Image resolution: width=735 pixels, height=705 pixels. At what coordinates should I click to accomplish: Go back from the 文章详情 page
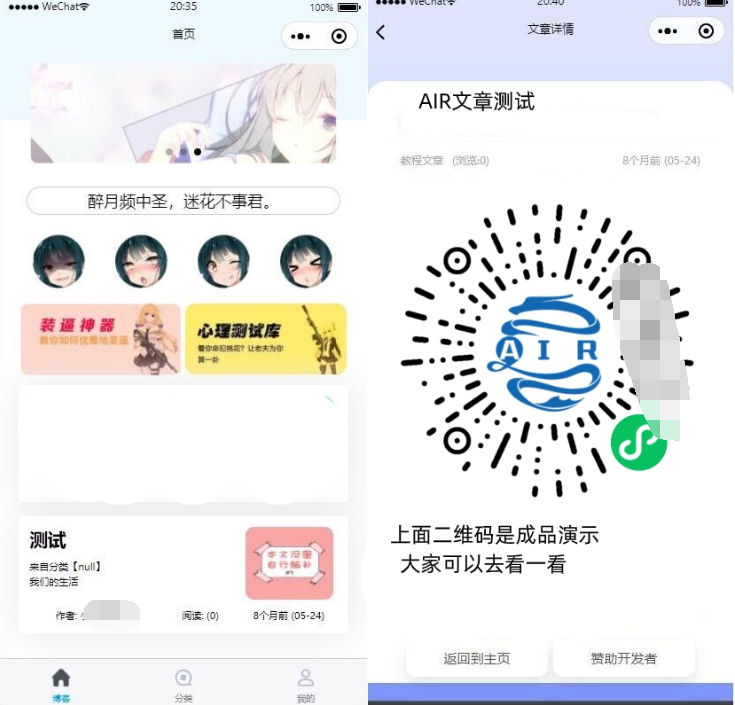(x=381, y=33)
